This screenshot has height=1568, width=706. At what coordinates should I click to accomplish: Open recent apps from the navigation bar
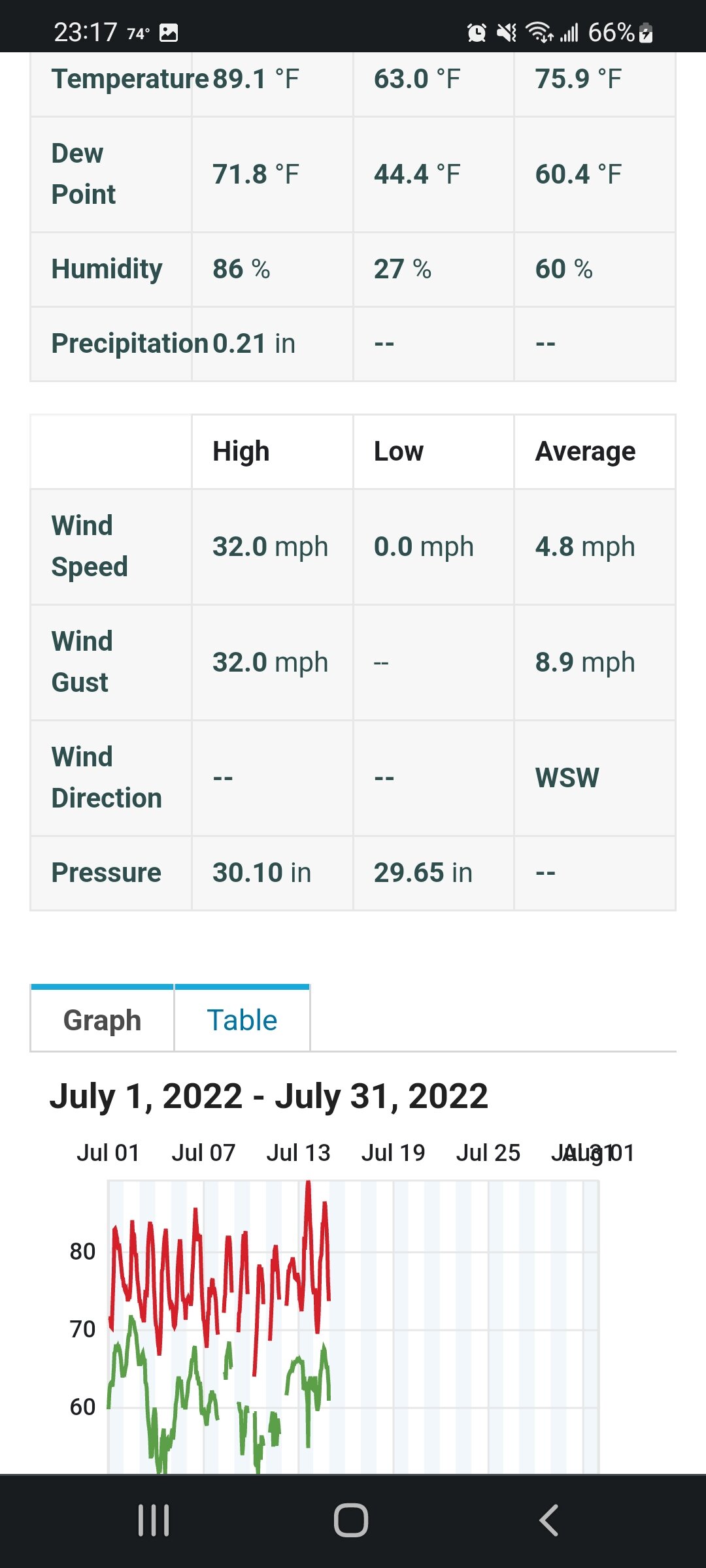click(x=154, y=1520)
